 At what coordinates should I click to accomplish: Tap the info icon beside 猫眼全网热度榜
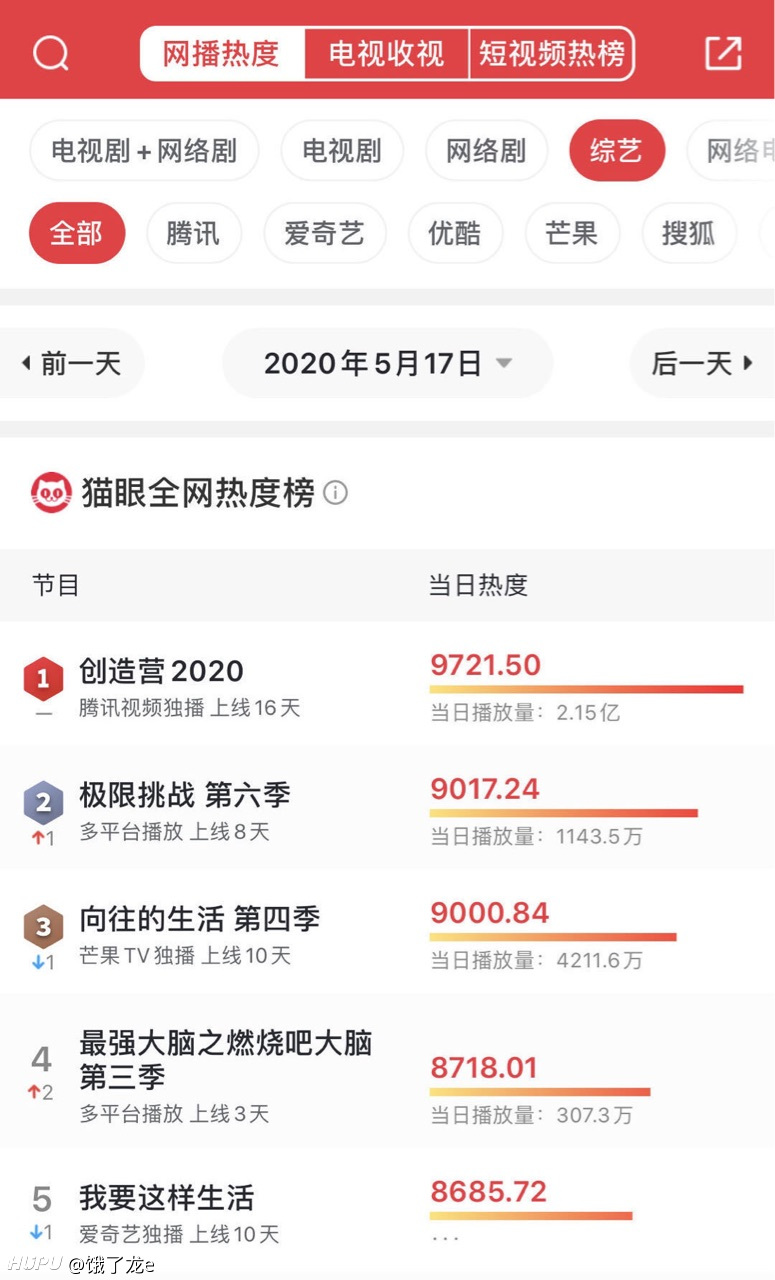click(336, 493)
